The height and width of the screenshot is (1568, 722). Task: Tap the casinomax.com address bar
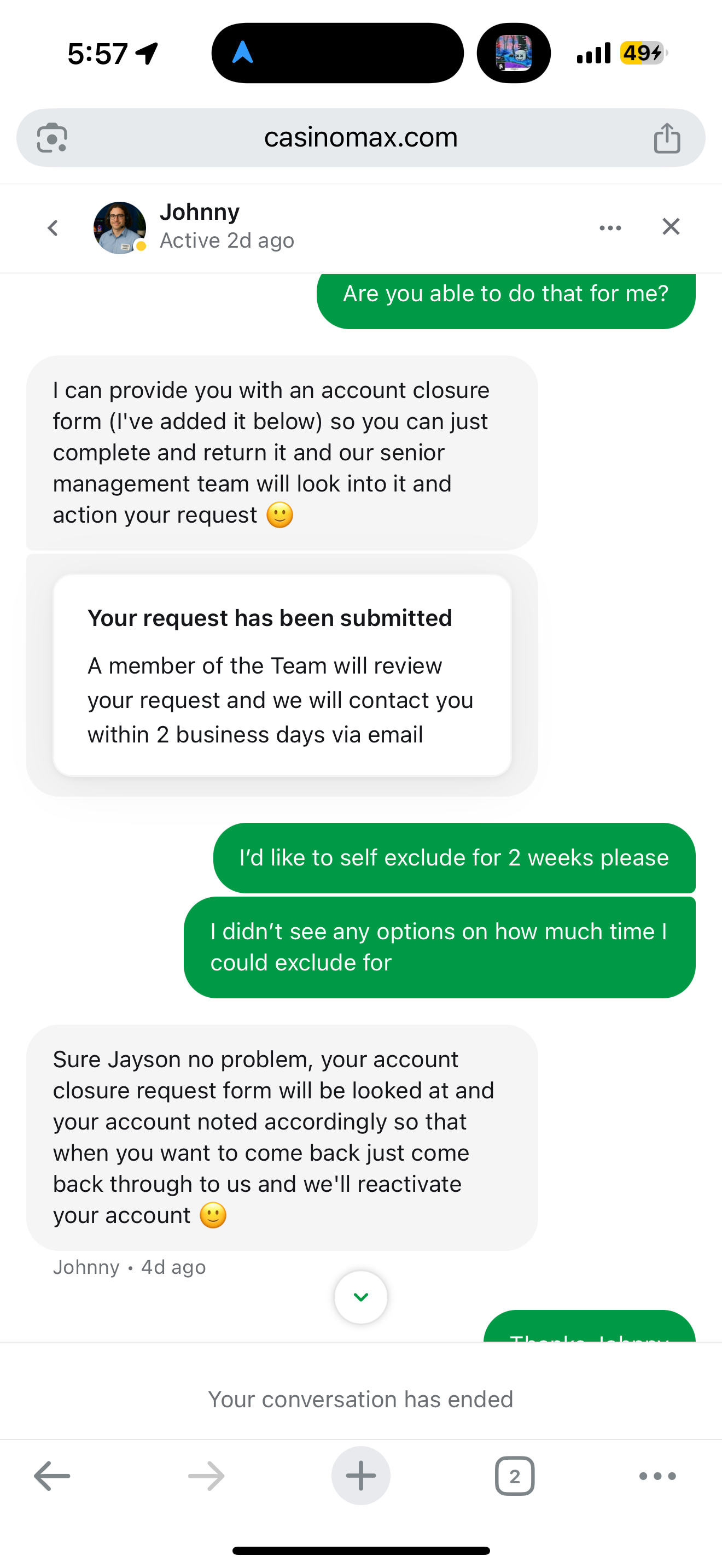coord(360,138)
